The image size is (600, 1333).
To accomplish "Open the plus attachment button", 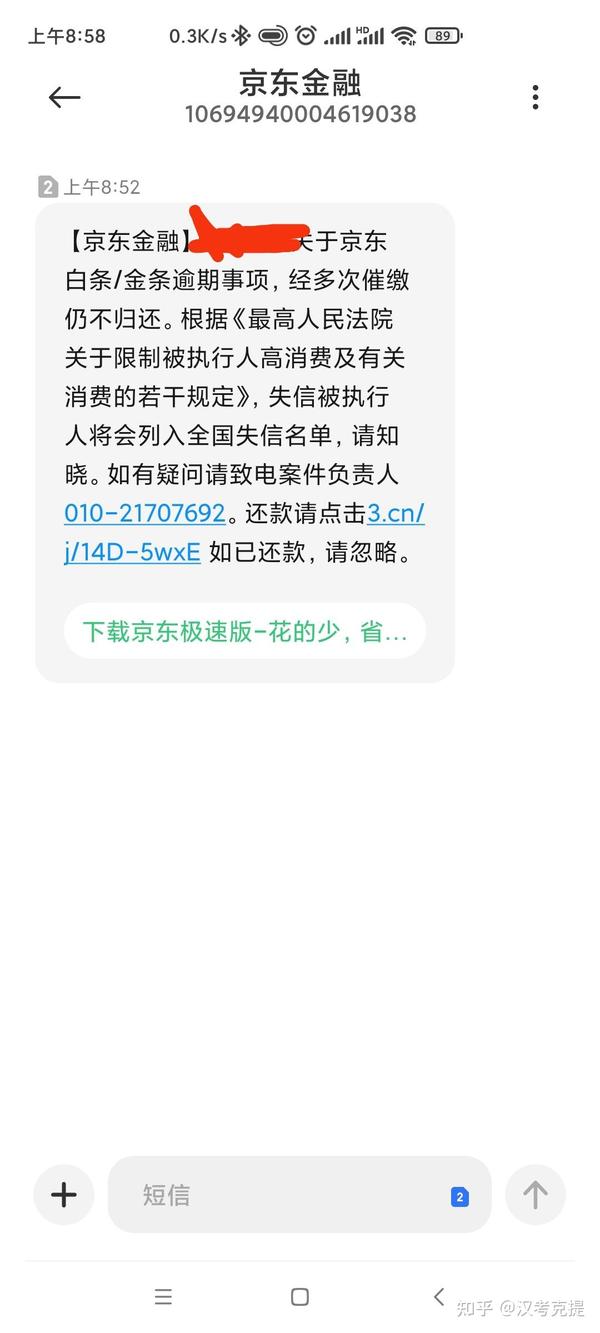I will [x=64, y=1194].
